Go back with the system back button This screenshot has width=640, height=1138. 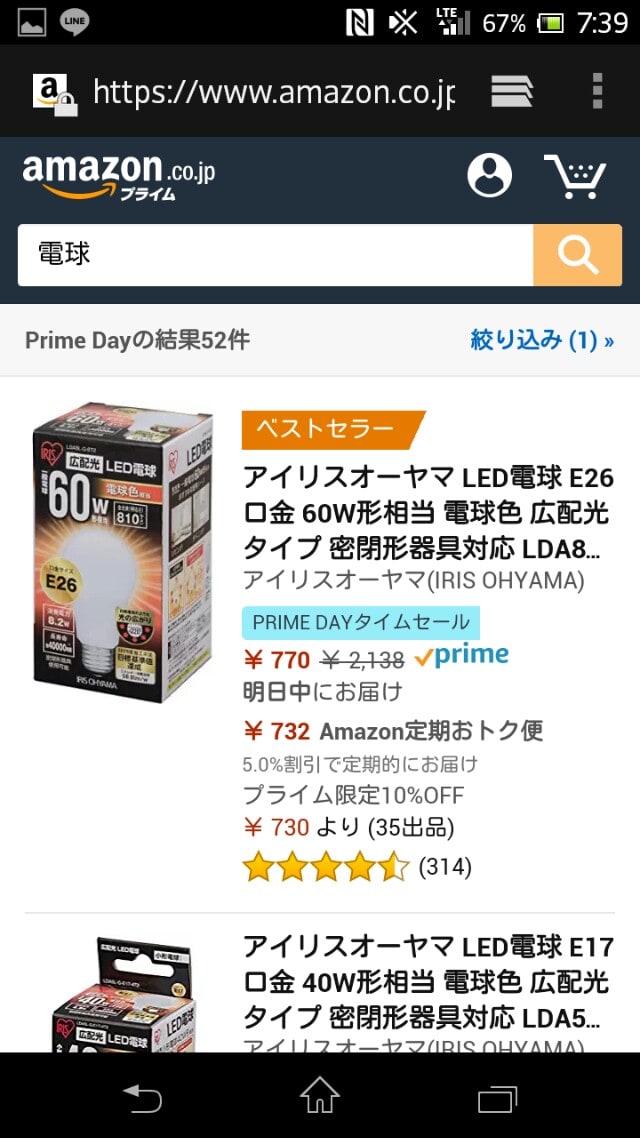142,1096
